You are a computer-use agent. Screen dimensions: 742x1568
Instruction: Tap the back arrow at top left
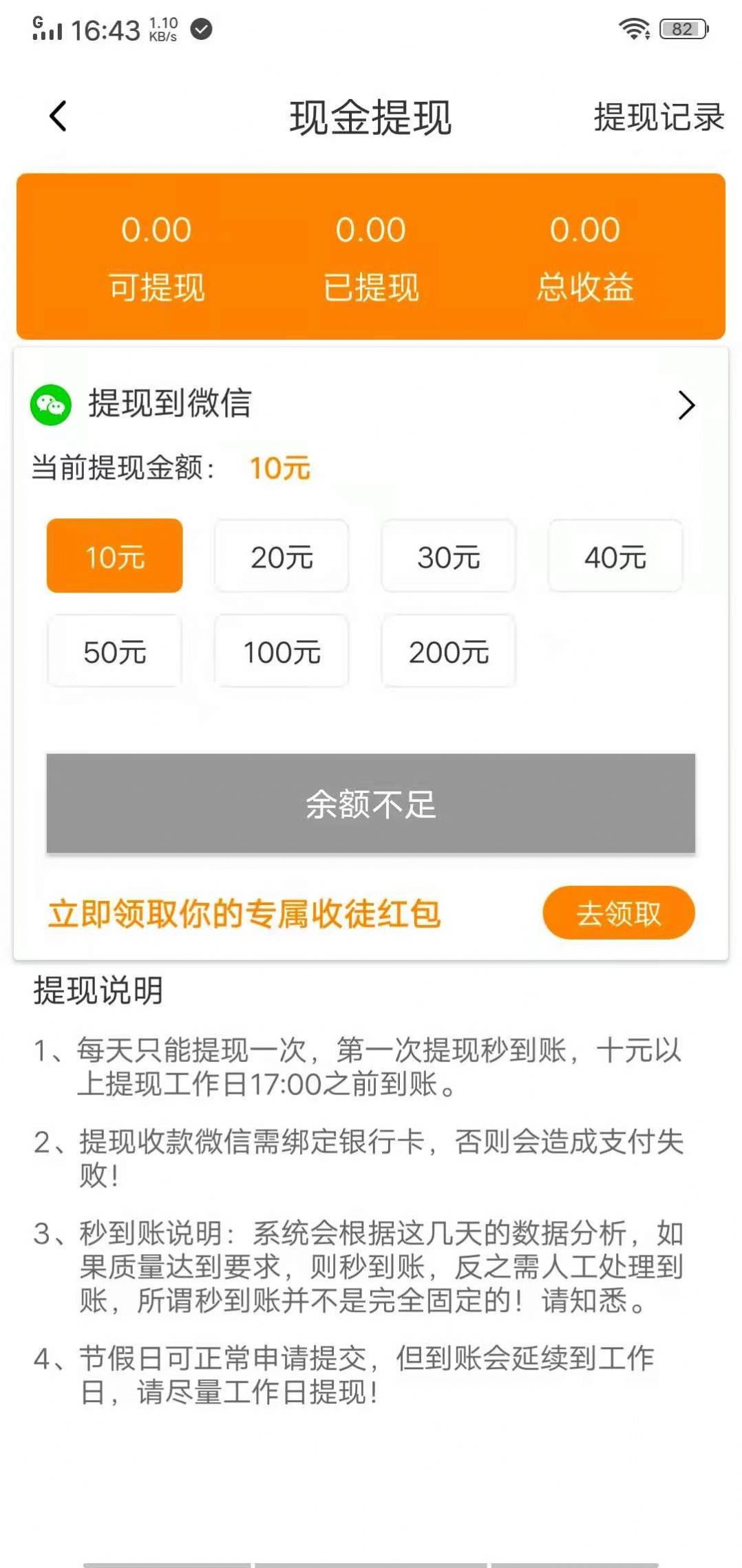point(57,117)
